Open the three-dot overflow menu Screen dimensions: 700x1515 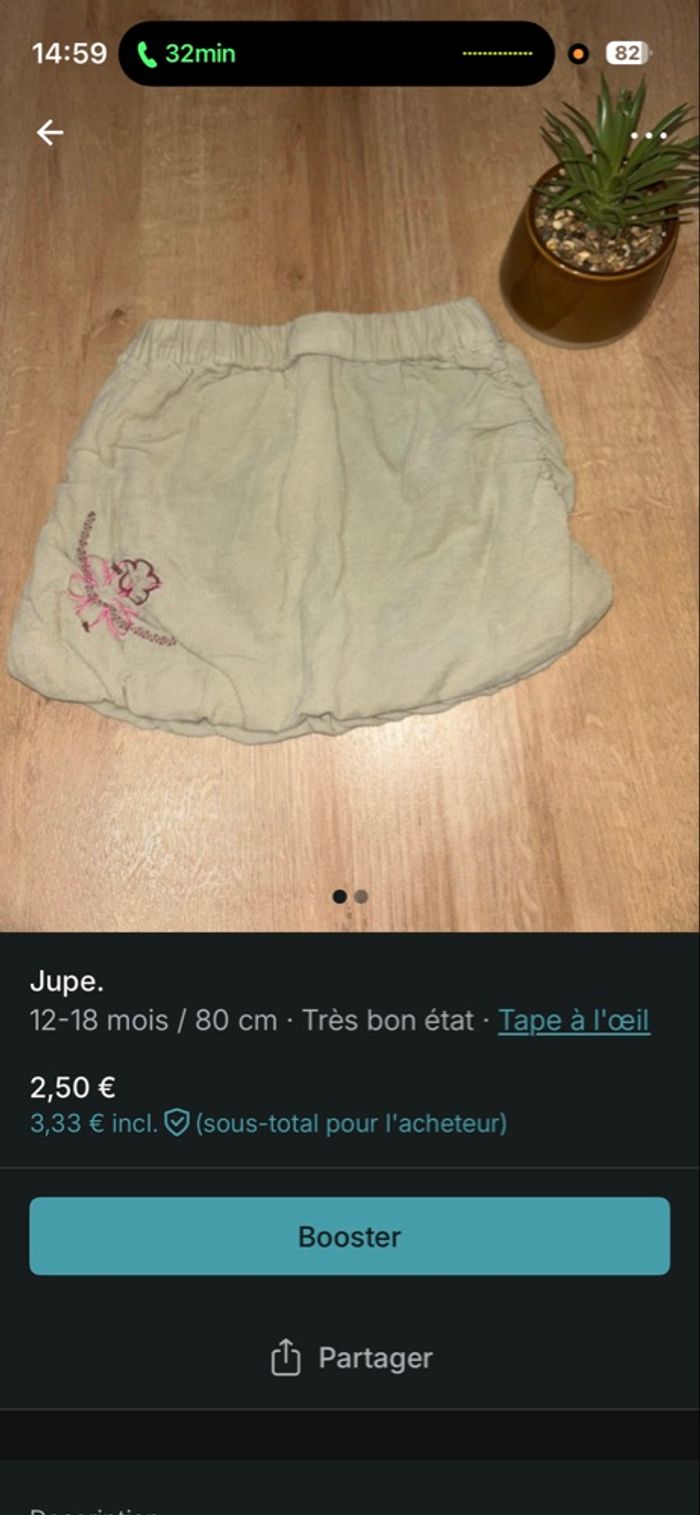tap(649, 135)
